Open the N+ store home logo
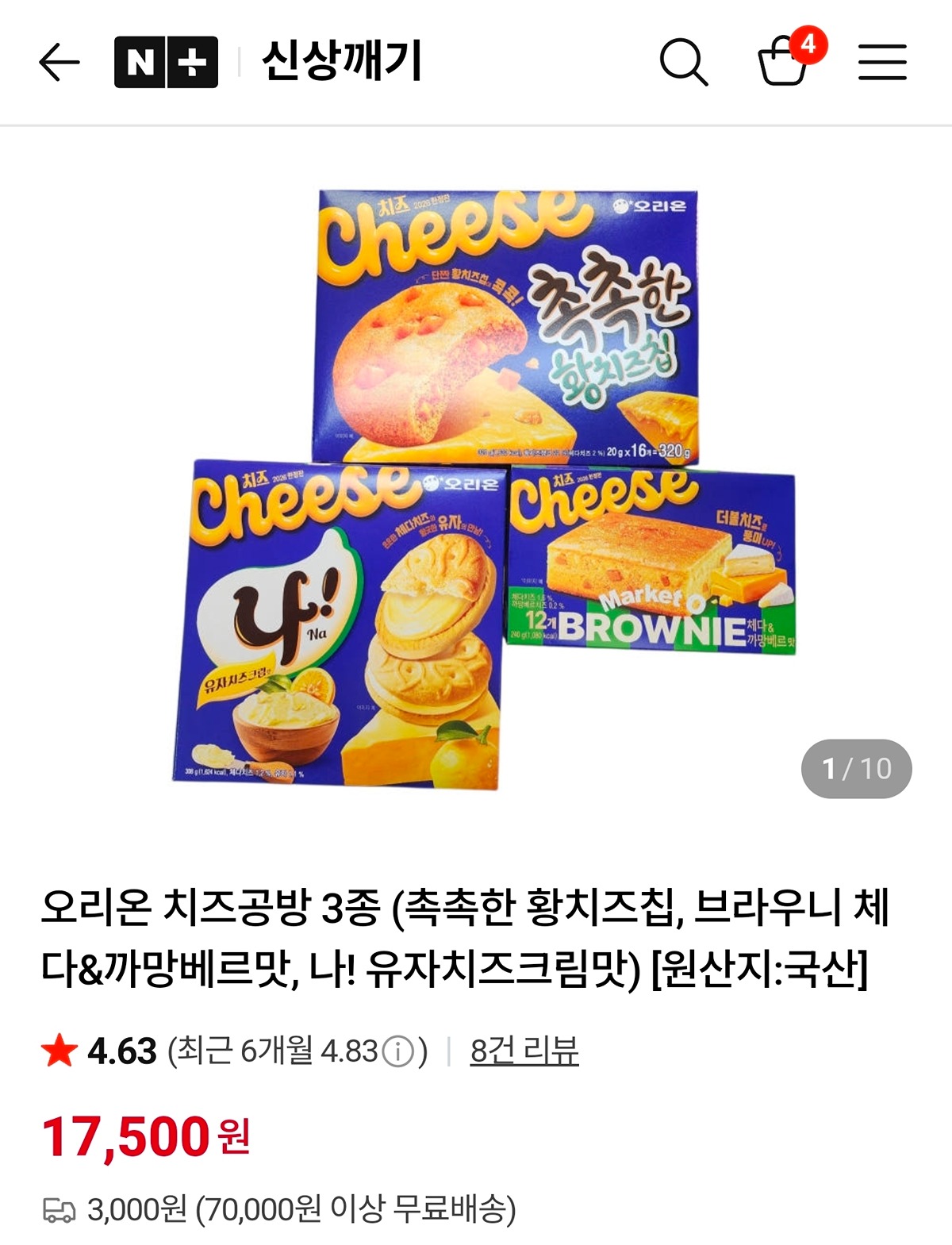Image resolution: width=952 pixels, height=1245 pixels. click(166, 62)
